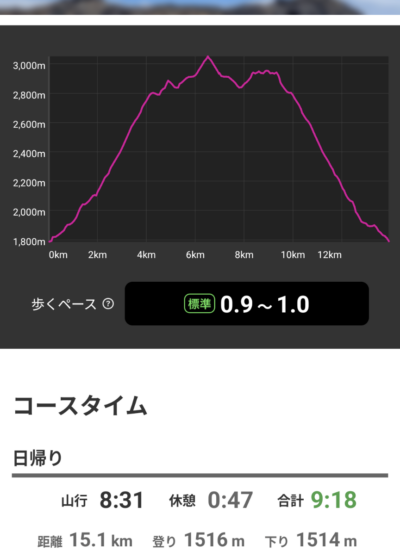Tap the standard pace 0.9～1.0 box
The image size is (400, 557).
pyautogui.click(x=247, y=304)
